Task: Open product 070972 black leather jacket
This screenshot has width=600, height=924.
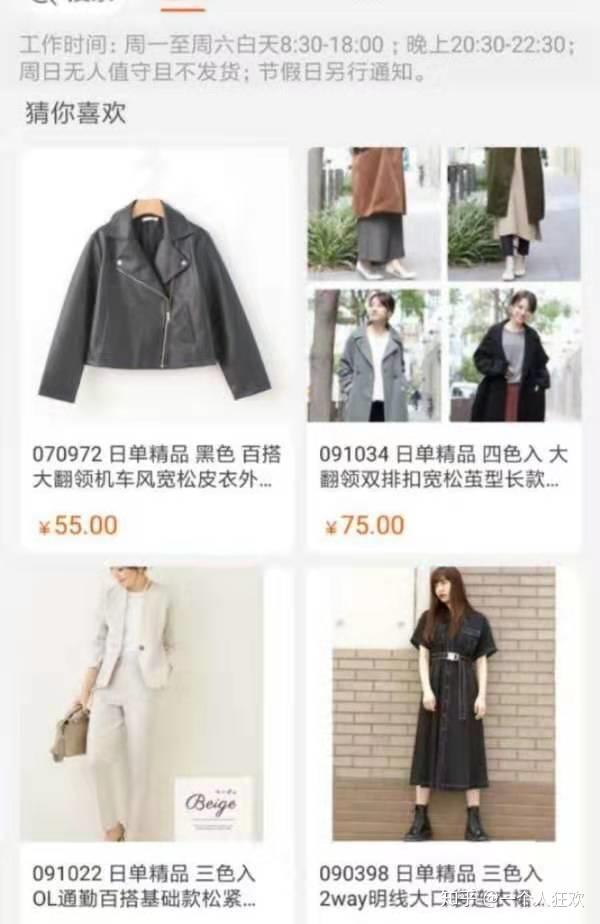Action: pyautogui.click(x=154, y=300)
